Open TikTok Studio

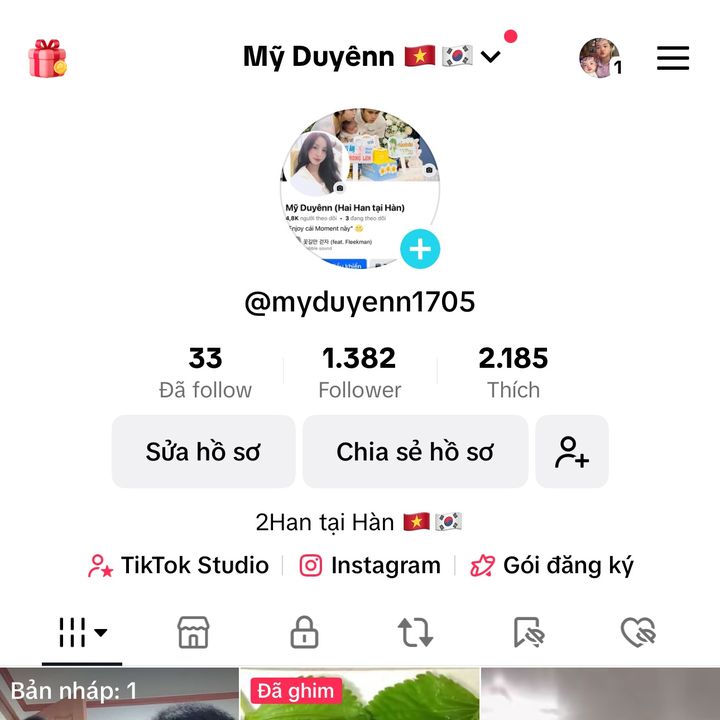179,566
